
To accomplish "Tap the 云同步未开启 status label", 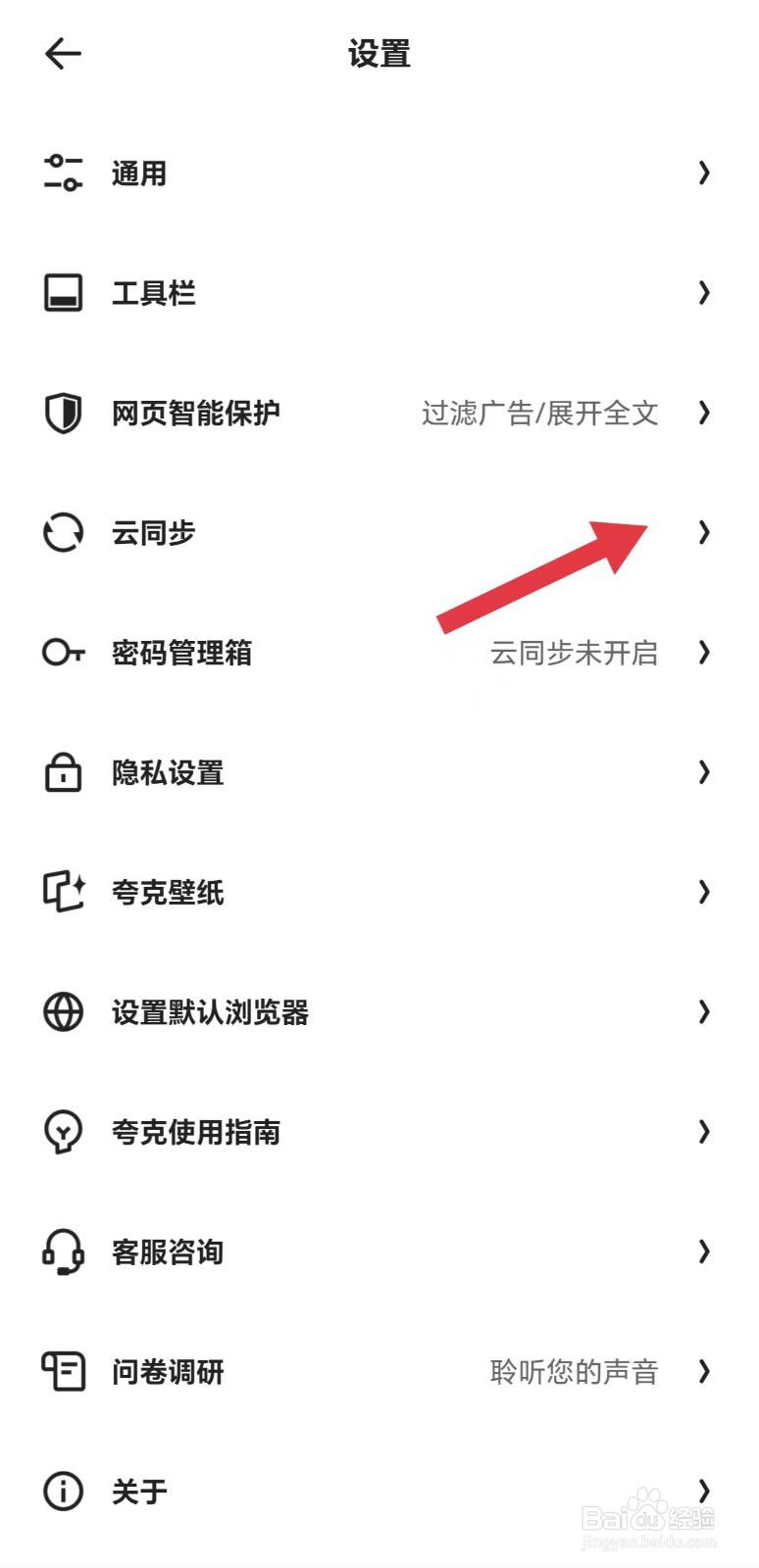I will [x=576, y=653].
